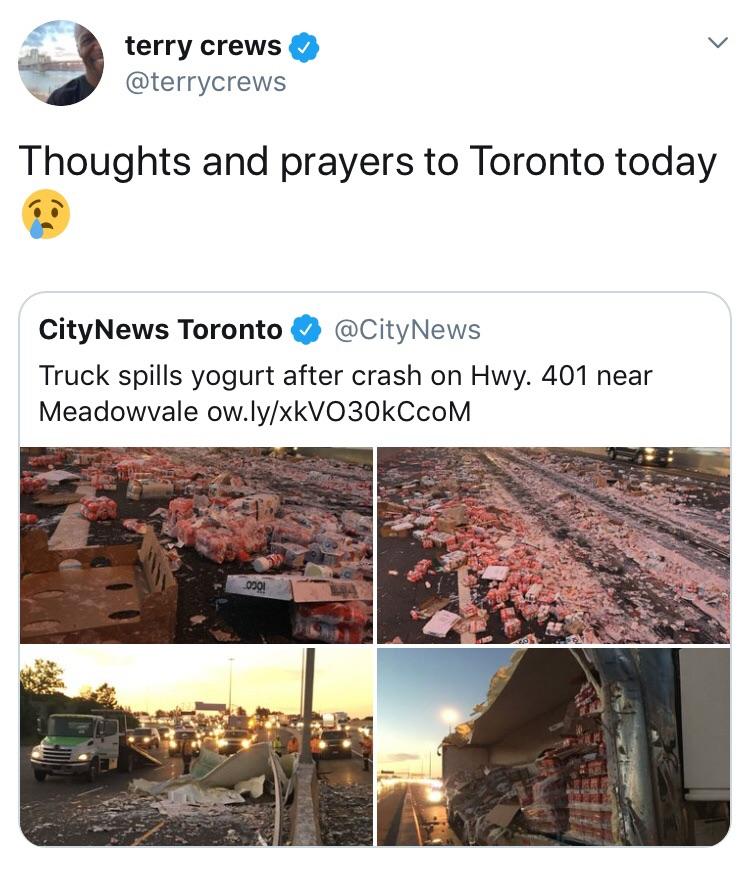Tap the terry crews display name
Viewport: 750px width, 874px height.
pyautogui.click(x=203, y=45)
